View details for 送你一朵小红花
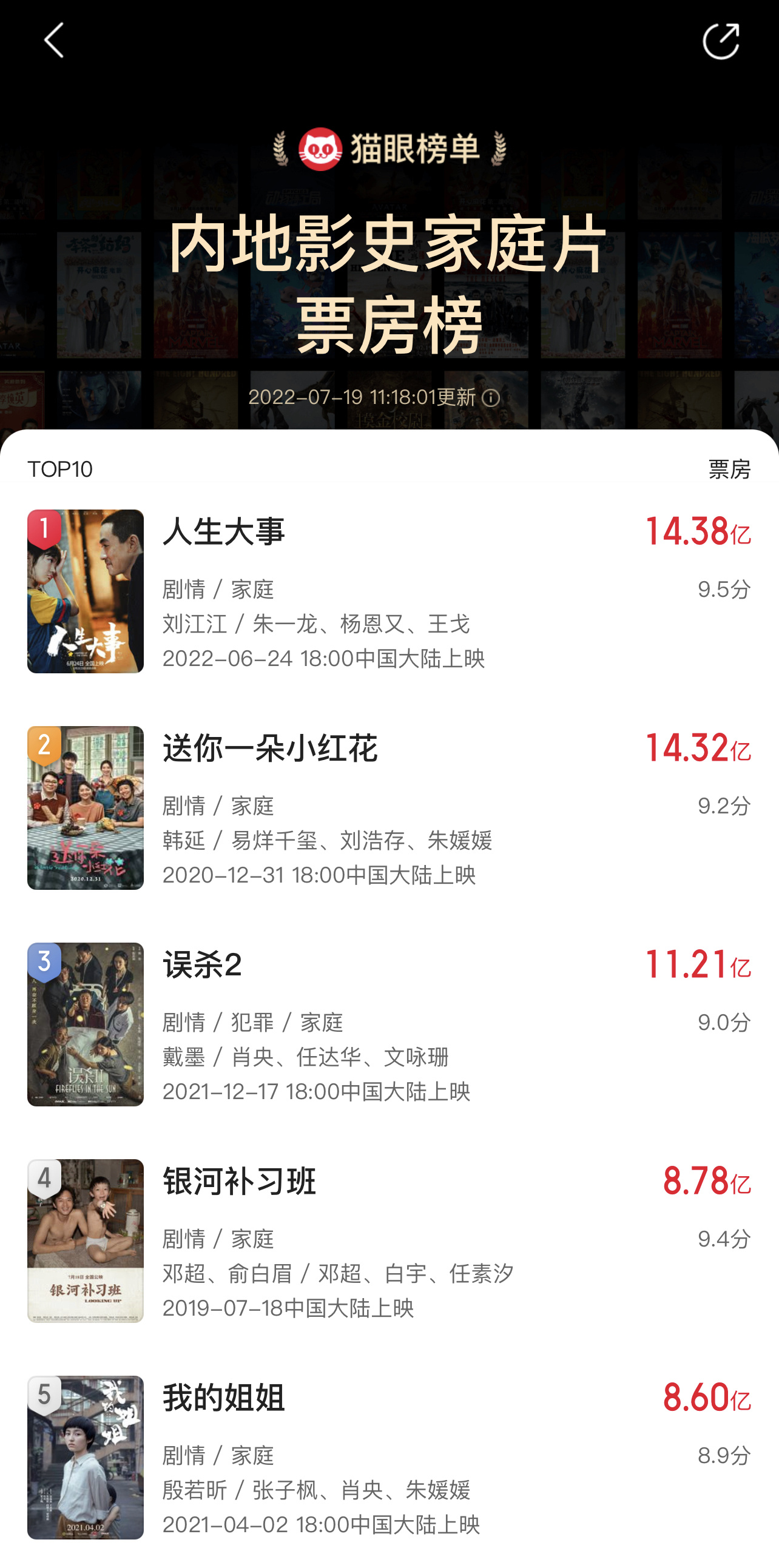This screenshot has width=779, height=1568. 389,808
